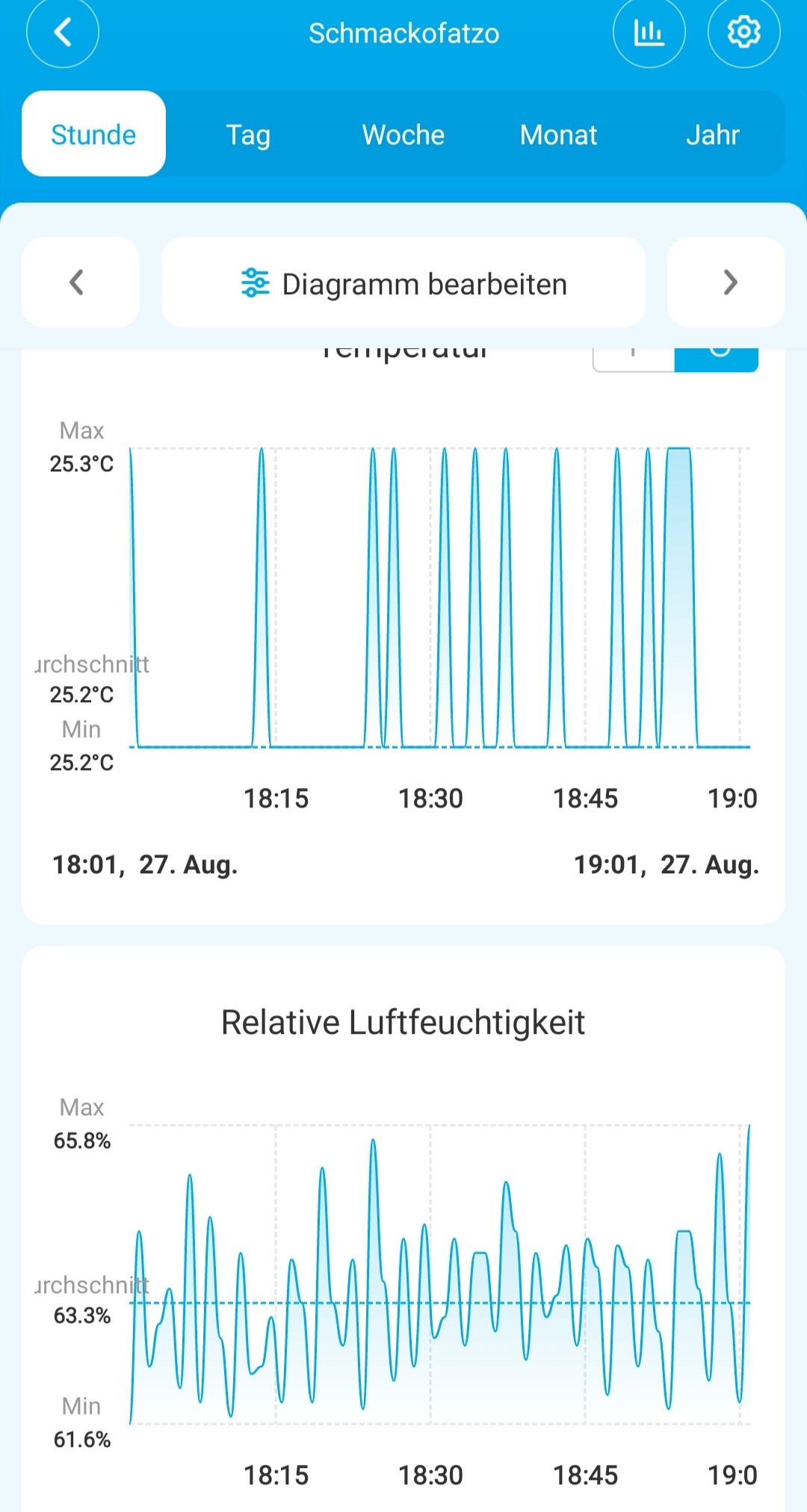Show the Monat view
Viewport: 807px width, 1512px height.
pos(558,134)
